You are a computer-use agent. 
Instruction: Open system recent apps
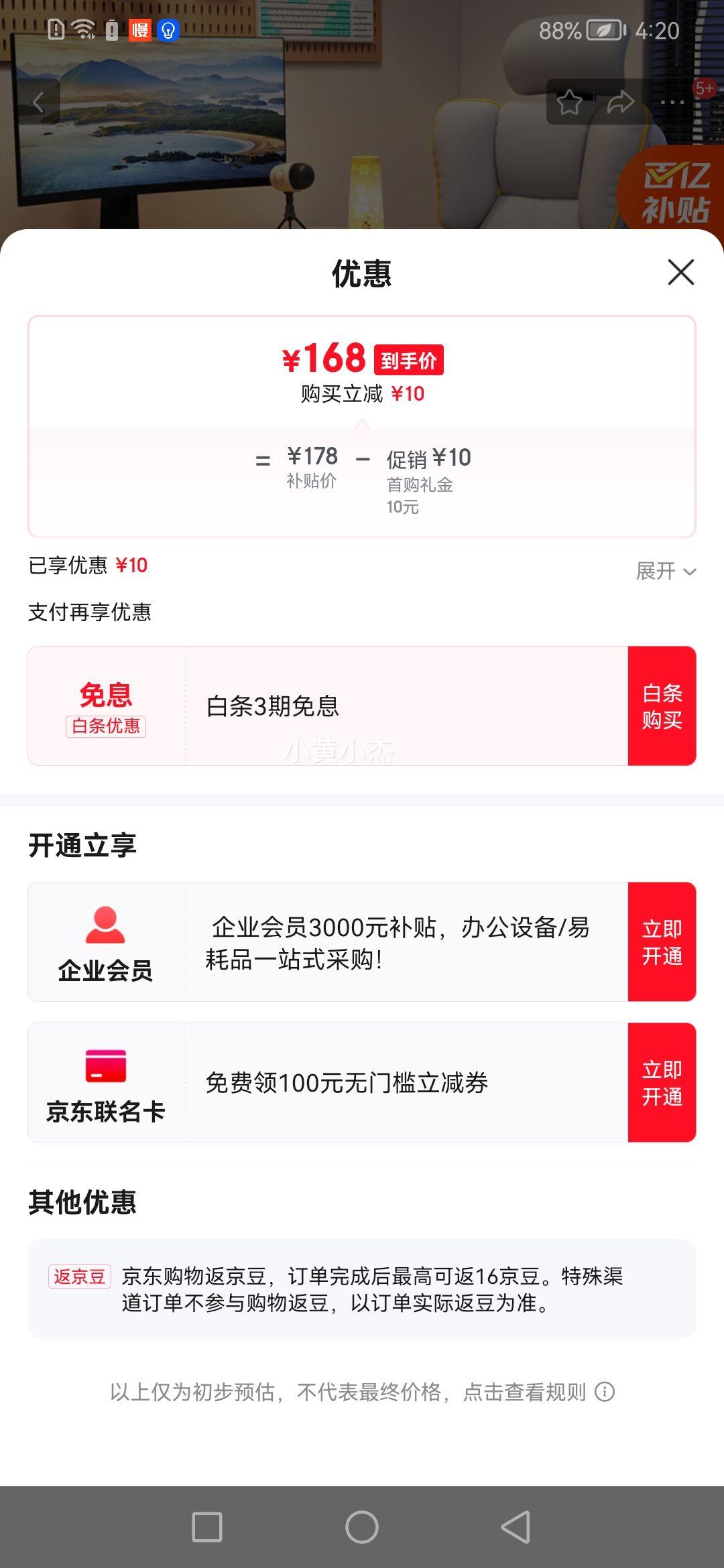[x=207, y=1527]
